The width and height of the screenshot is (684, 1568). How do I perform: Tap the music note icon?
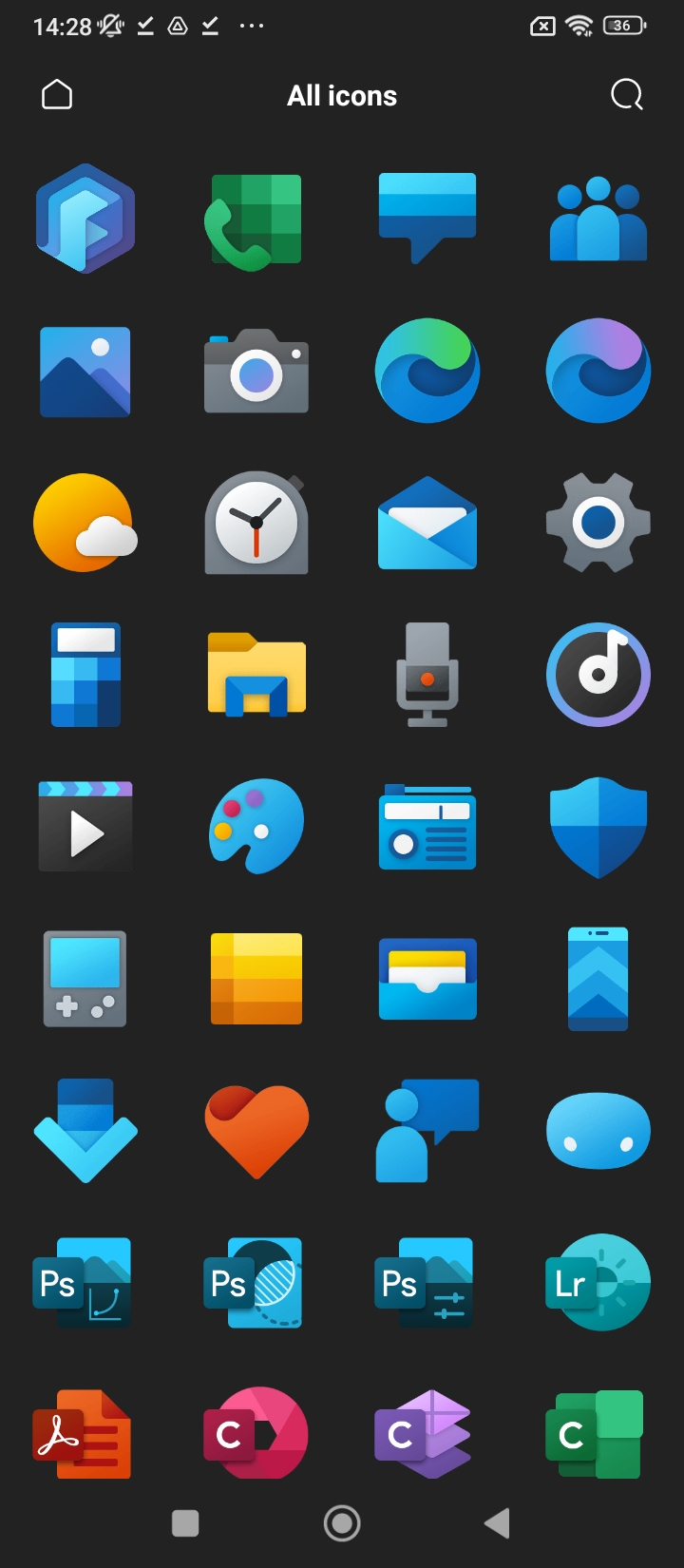click(x=598, y=675)
